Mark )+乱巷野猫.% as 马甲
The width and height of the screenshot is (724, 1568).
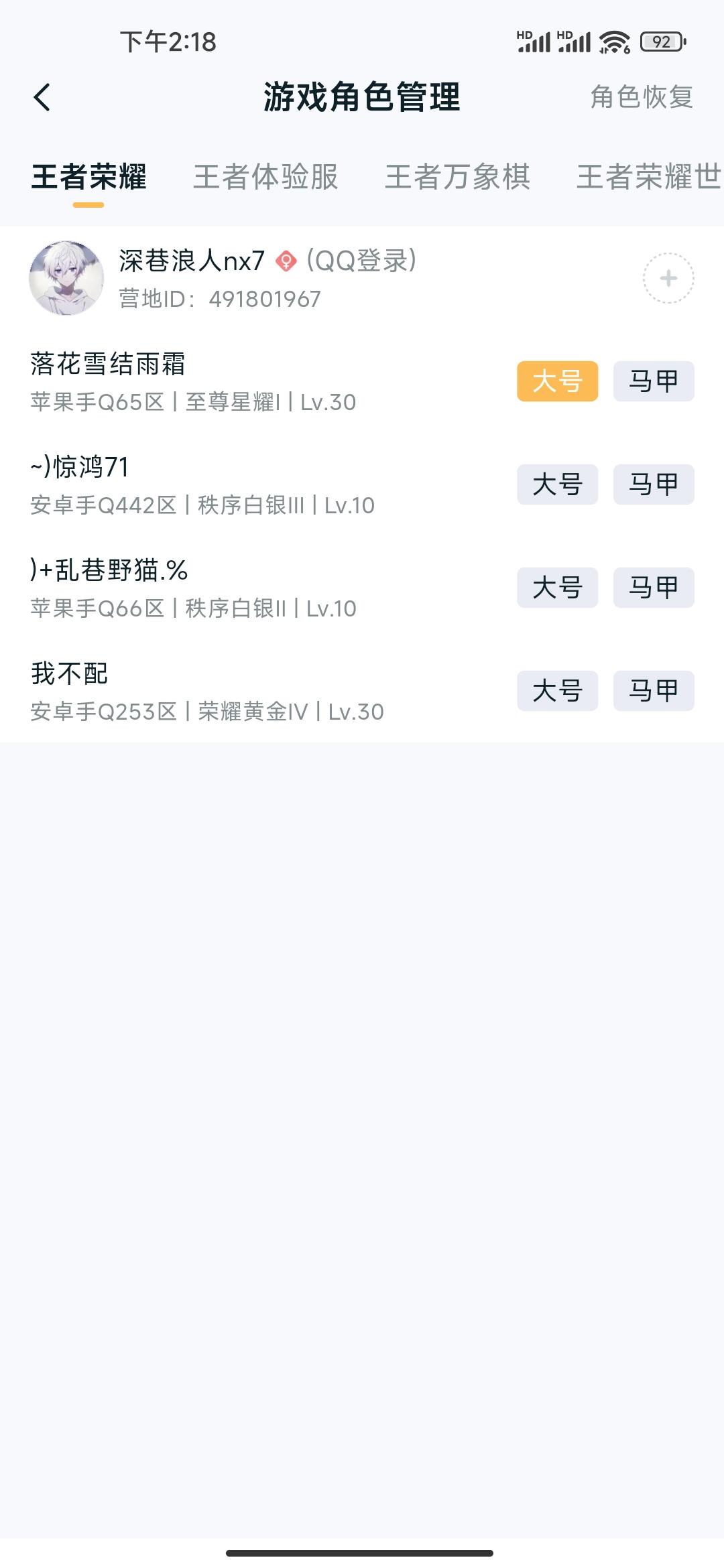652,587
